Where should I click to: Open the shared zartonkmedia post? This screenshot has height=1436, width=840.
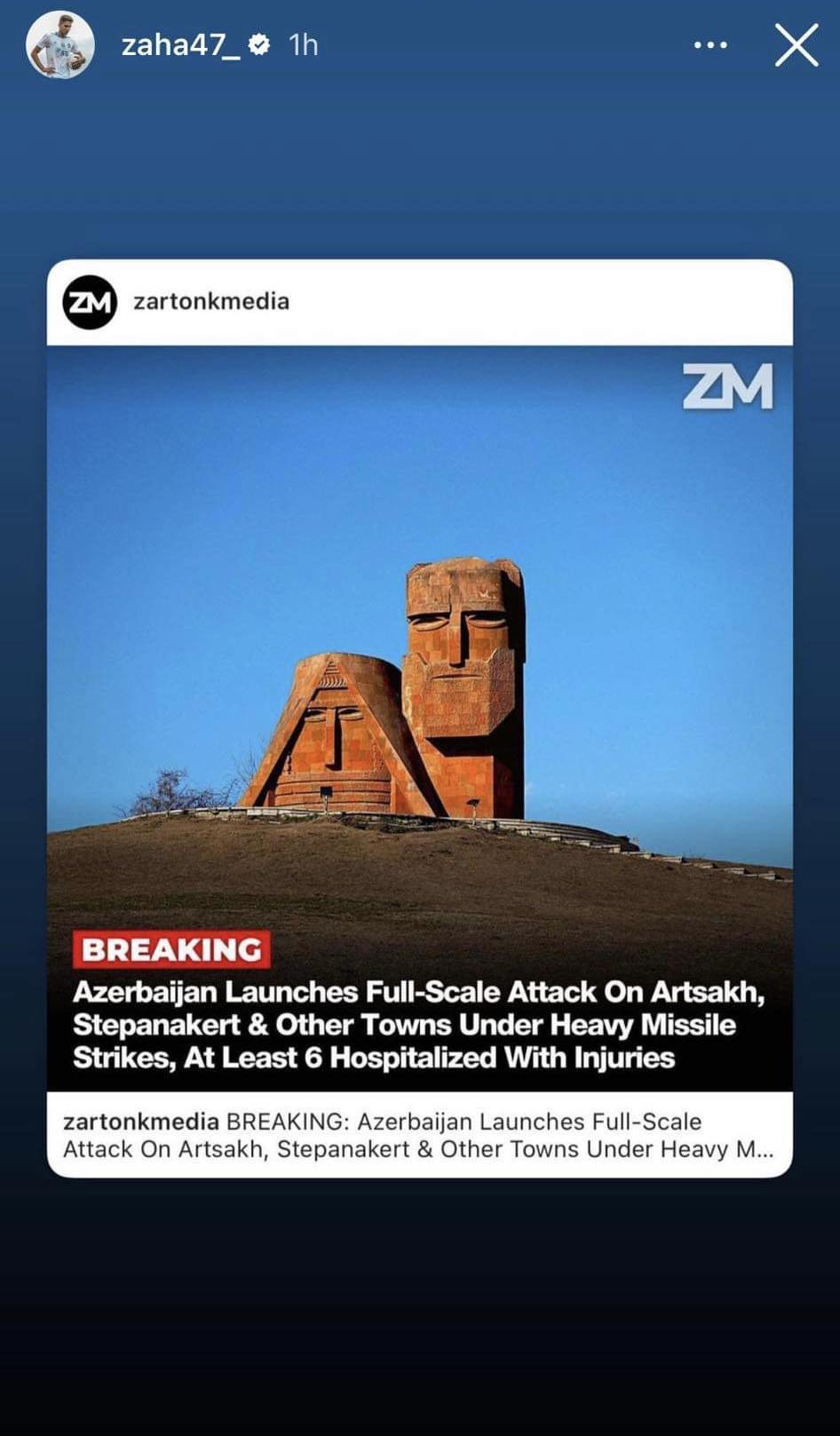[x=419, y=718]
